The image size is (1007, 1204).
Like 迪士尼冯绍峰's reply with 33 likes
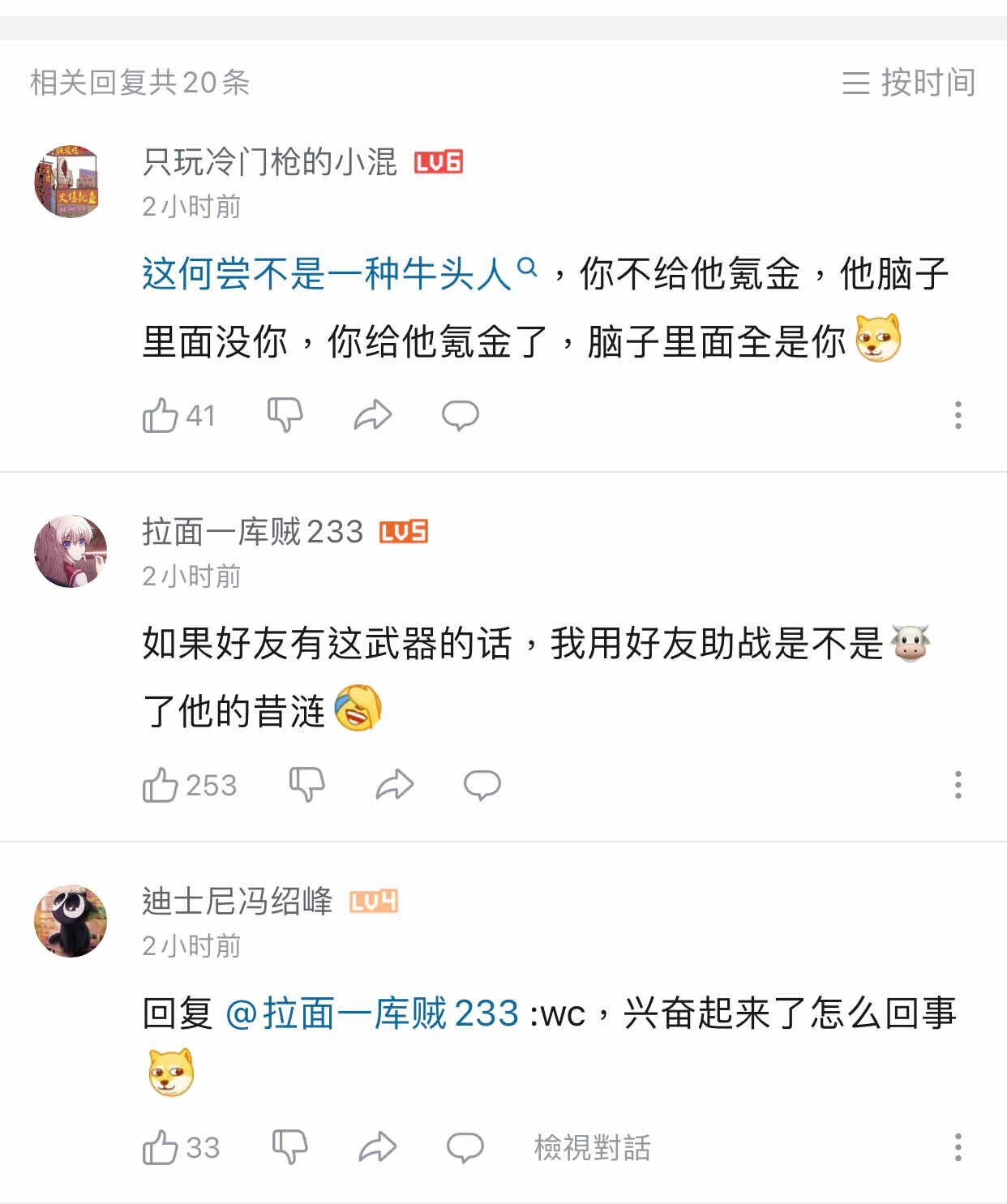tap(181, 1147)
